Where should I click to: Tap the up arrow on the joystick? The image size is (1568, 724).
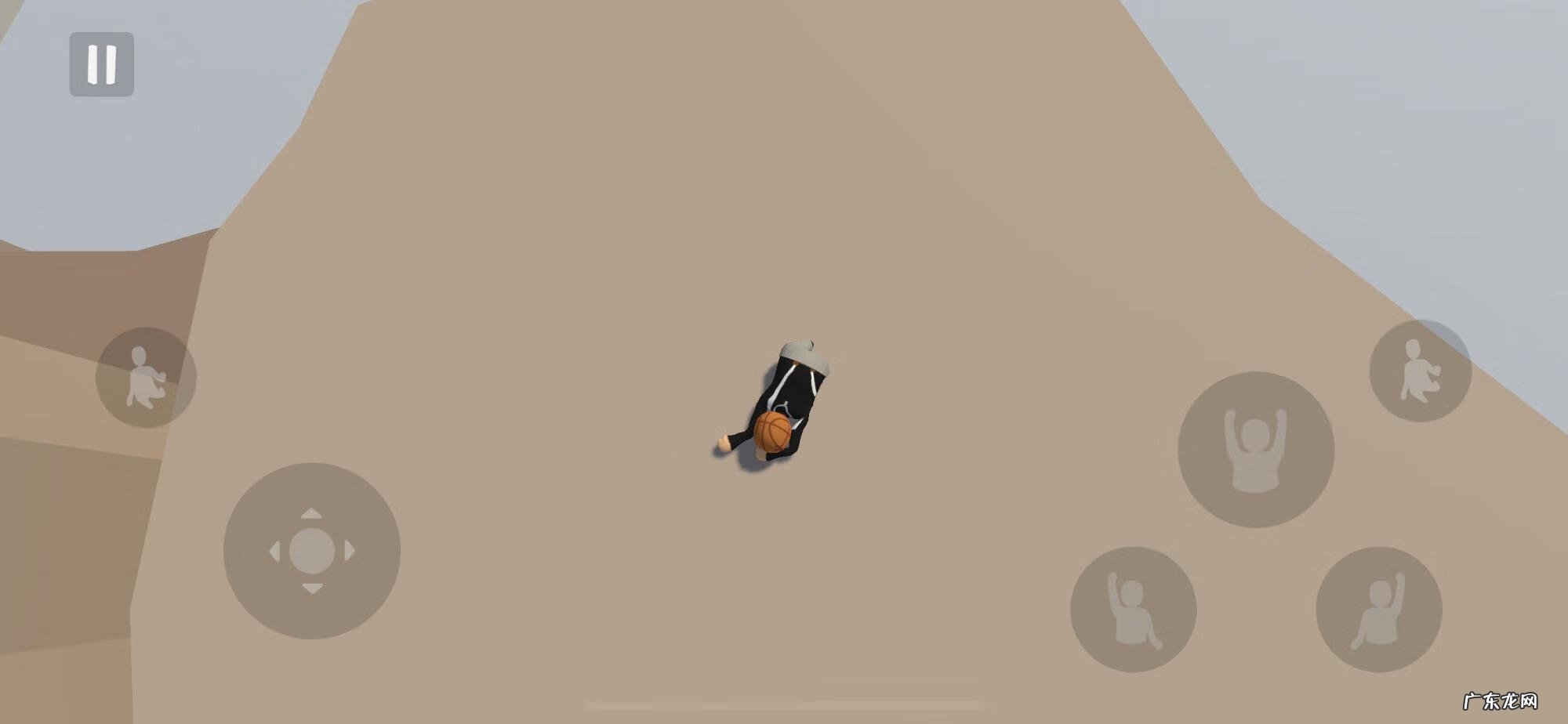(312, 514)
